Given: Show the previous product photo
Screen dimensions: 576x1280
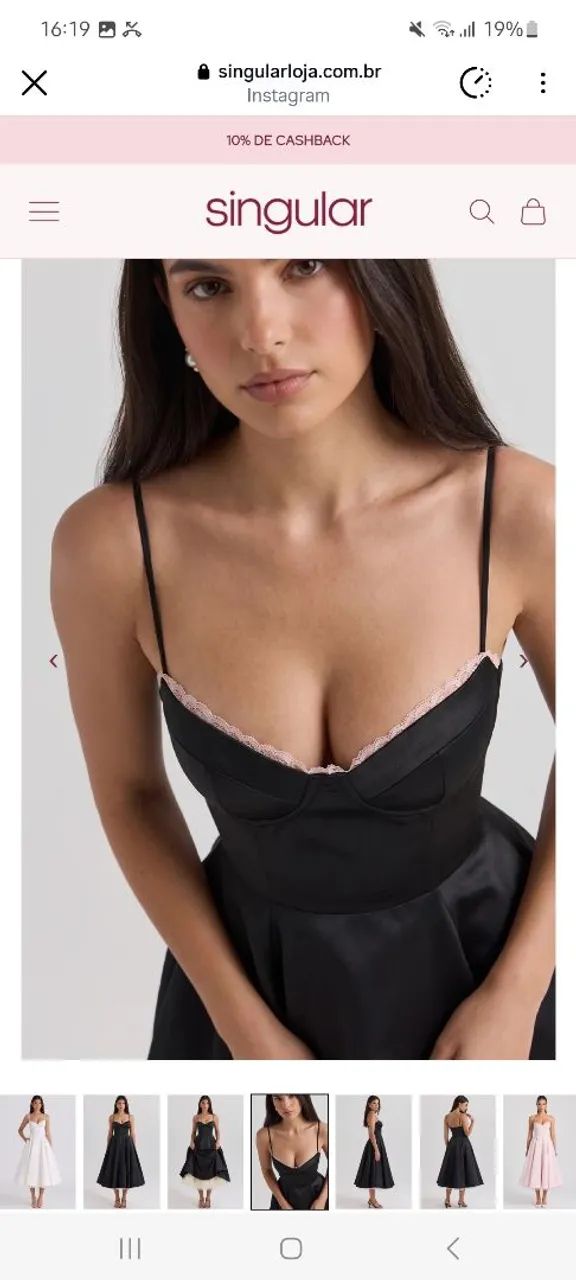Looking at the screenshot, I should (53, 661).
